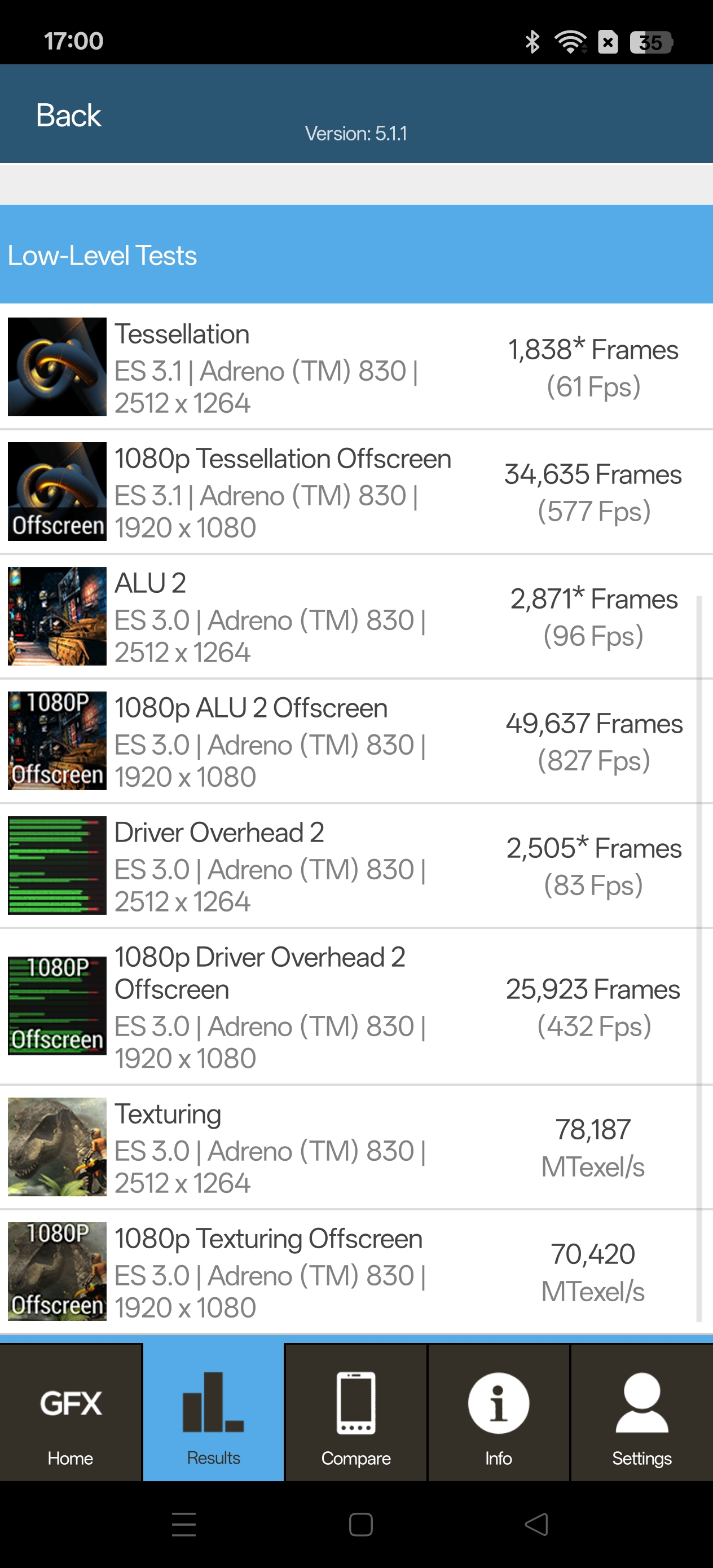This screenshot has width=713, height=1568.
Task: Open 1080p Tessellation Offscreen result
Action: 356,492
